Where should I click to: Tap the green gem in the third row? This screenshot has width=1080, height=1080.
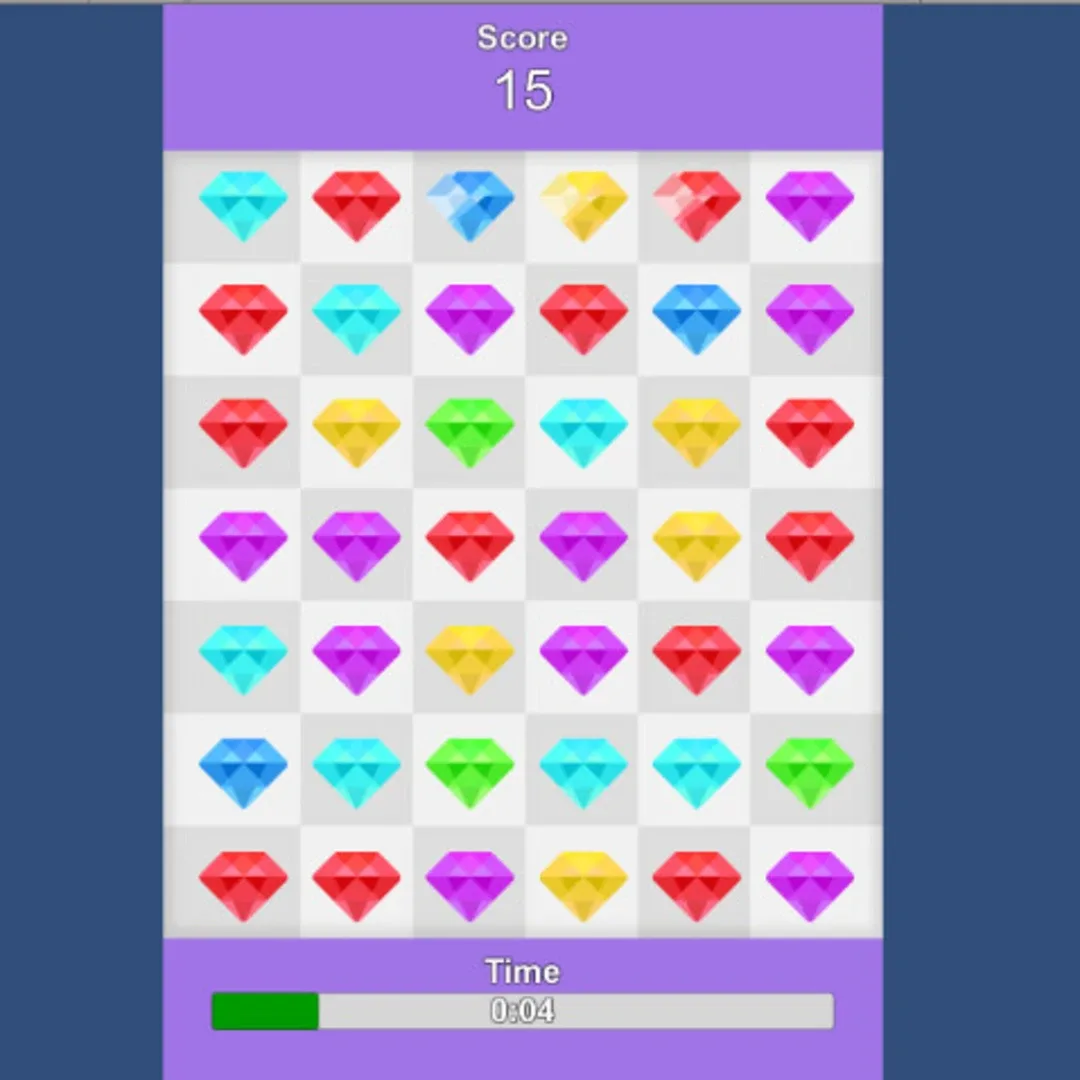pos(470,431)
